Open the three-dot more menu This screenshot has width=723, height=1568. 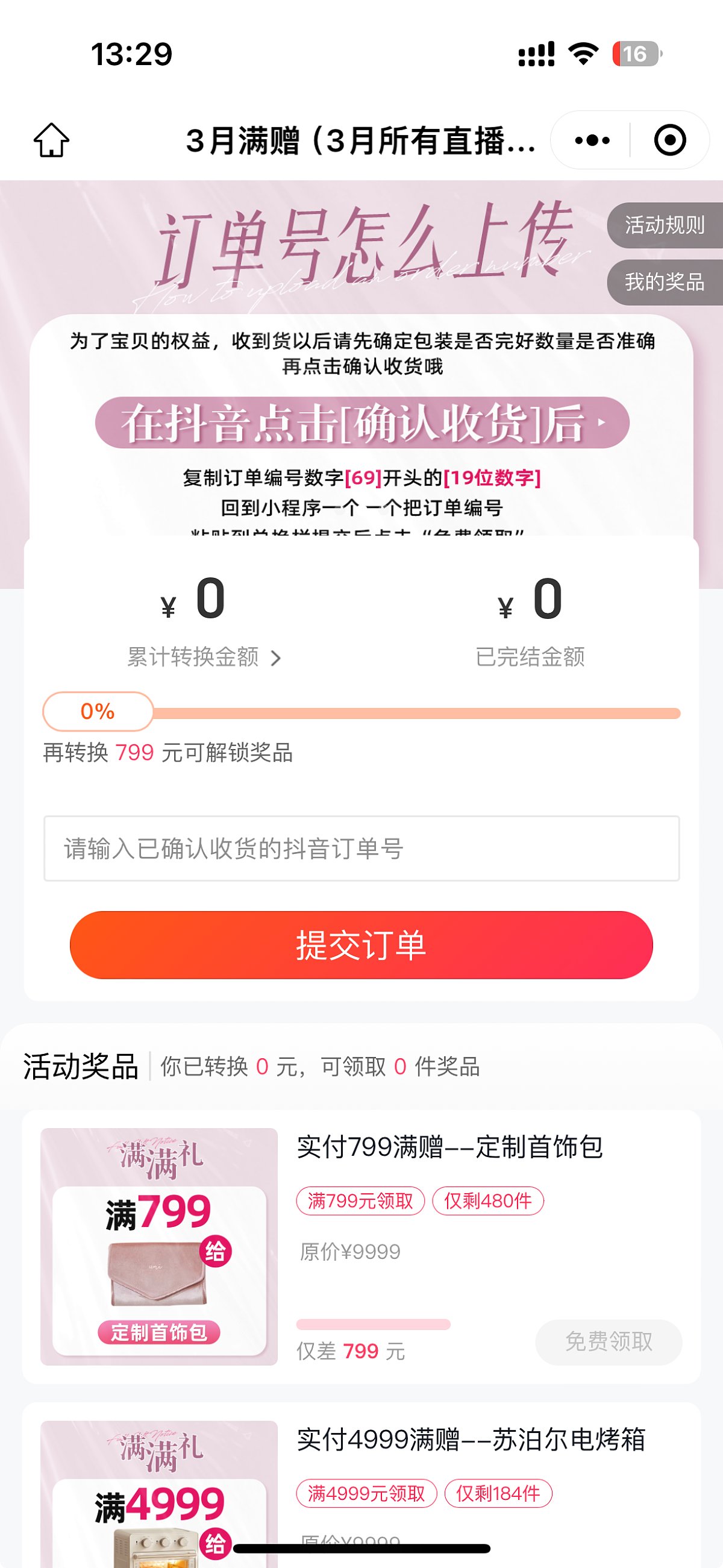(592, 140)
